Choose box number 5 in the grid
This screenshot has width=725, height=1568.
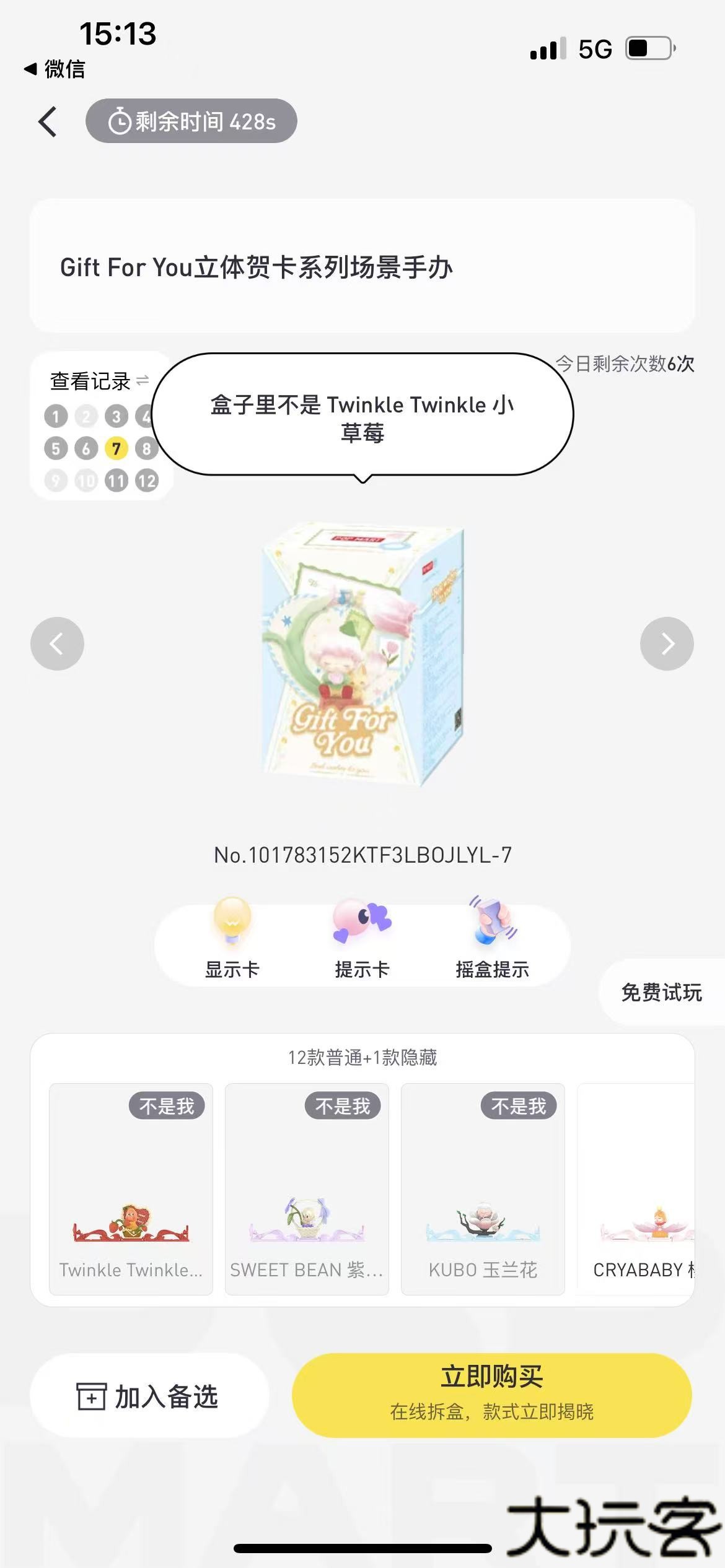[56, 448]
